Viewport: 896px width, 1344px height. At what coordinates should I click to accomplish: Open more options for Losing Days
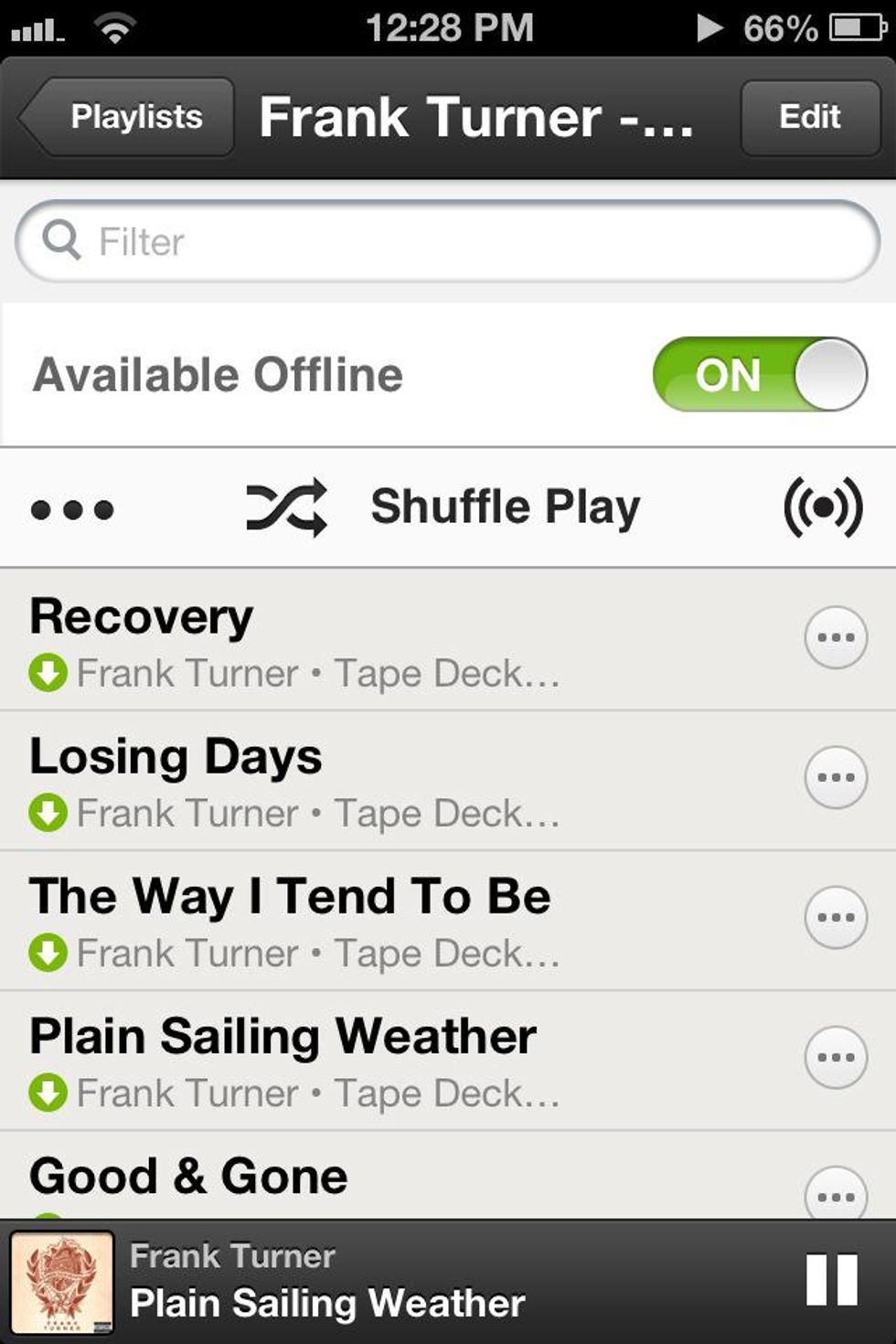pos(835,778)
